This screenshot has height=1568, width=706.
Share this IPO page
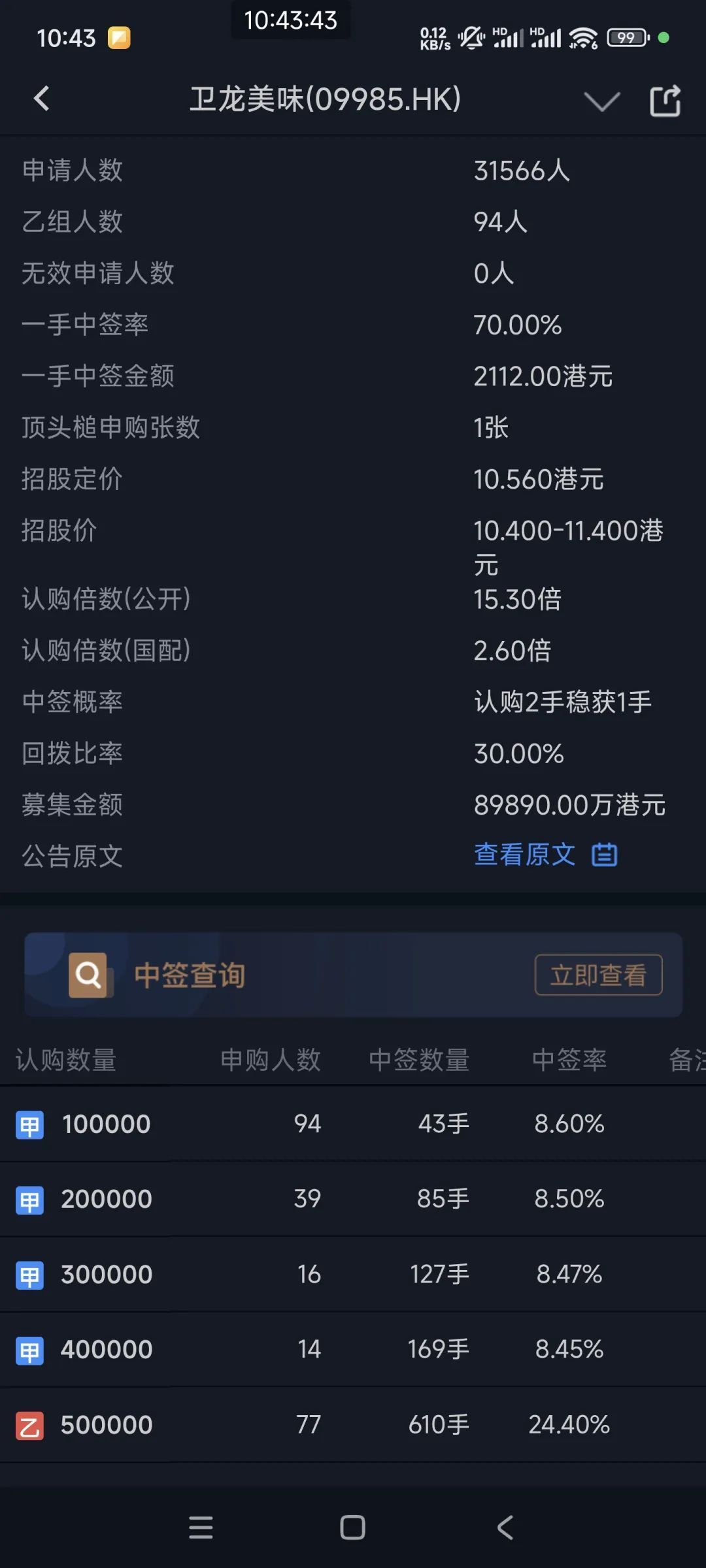click(665, 101)
